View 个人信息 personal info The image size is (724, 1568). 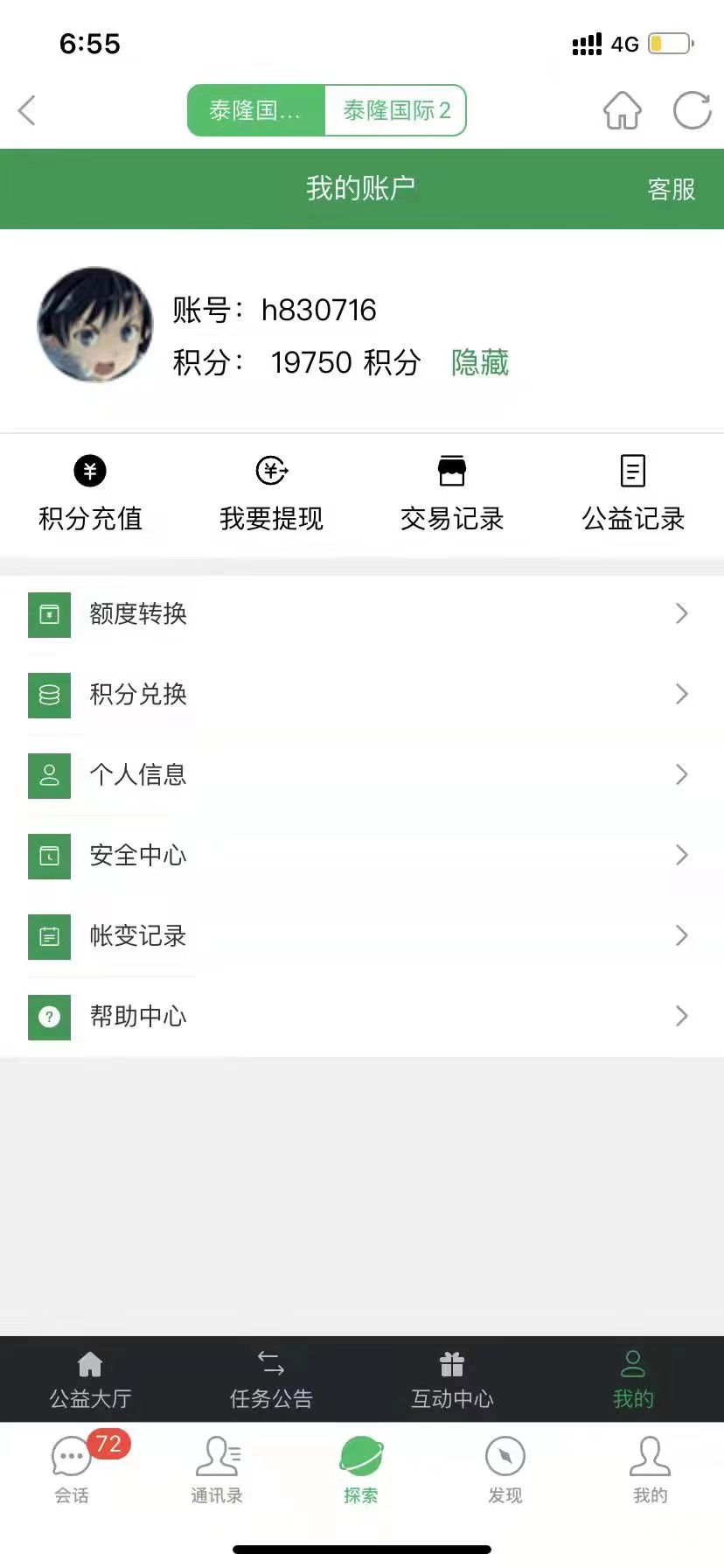(x=362, y=775)
